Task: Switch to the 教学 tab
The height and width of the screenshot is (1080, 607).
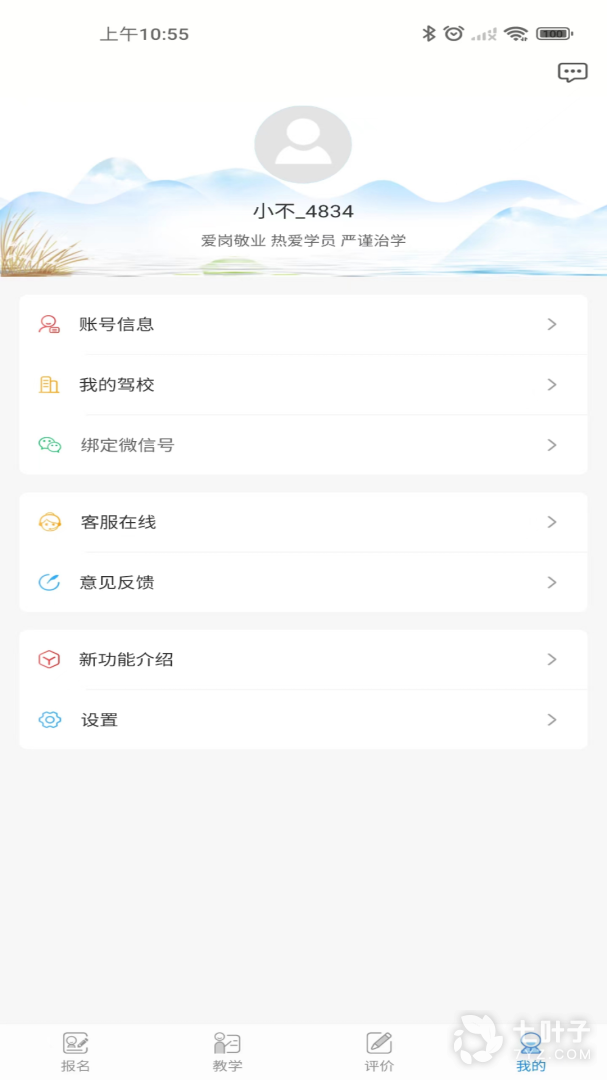Action: point(227,1052)
